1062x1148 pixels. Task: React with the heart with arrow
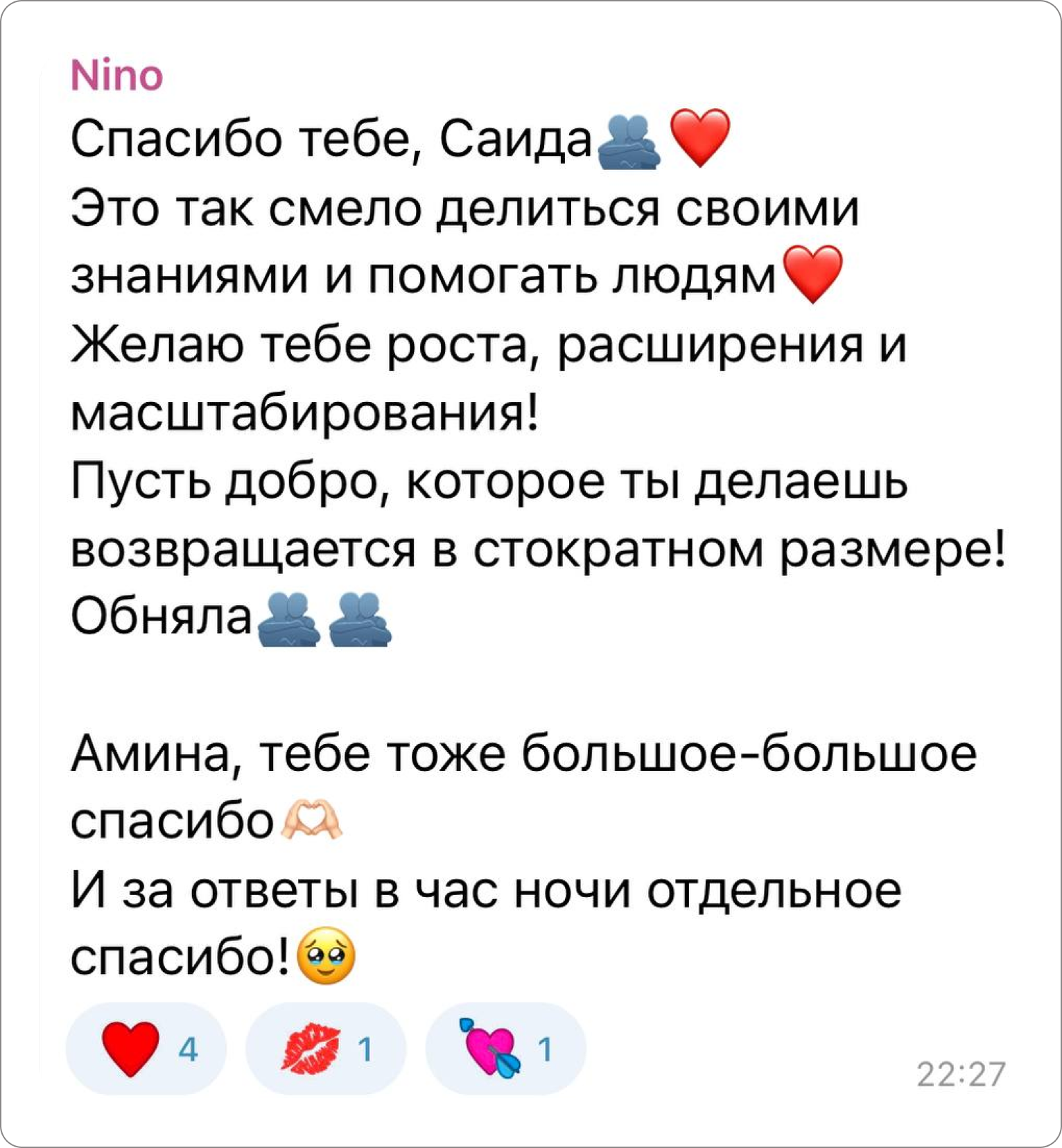[505, 1048]
